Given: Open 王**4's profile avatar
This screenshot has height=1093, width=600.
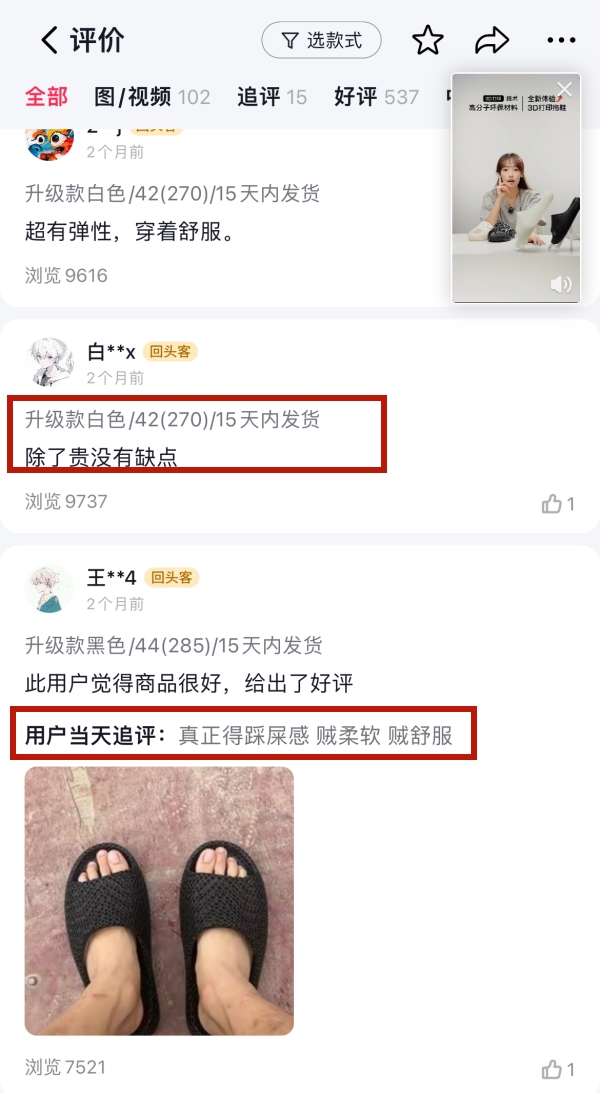Looking at the screenshot, I should [49, 588].
